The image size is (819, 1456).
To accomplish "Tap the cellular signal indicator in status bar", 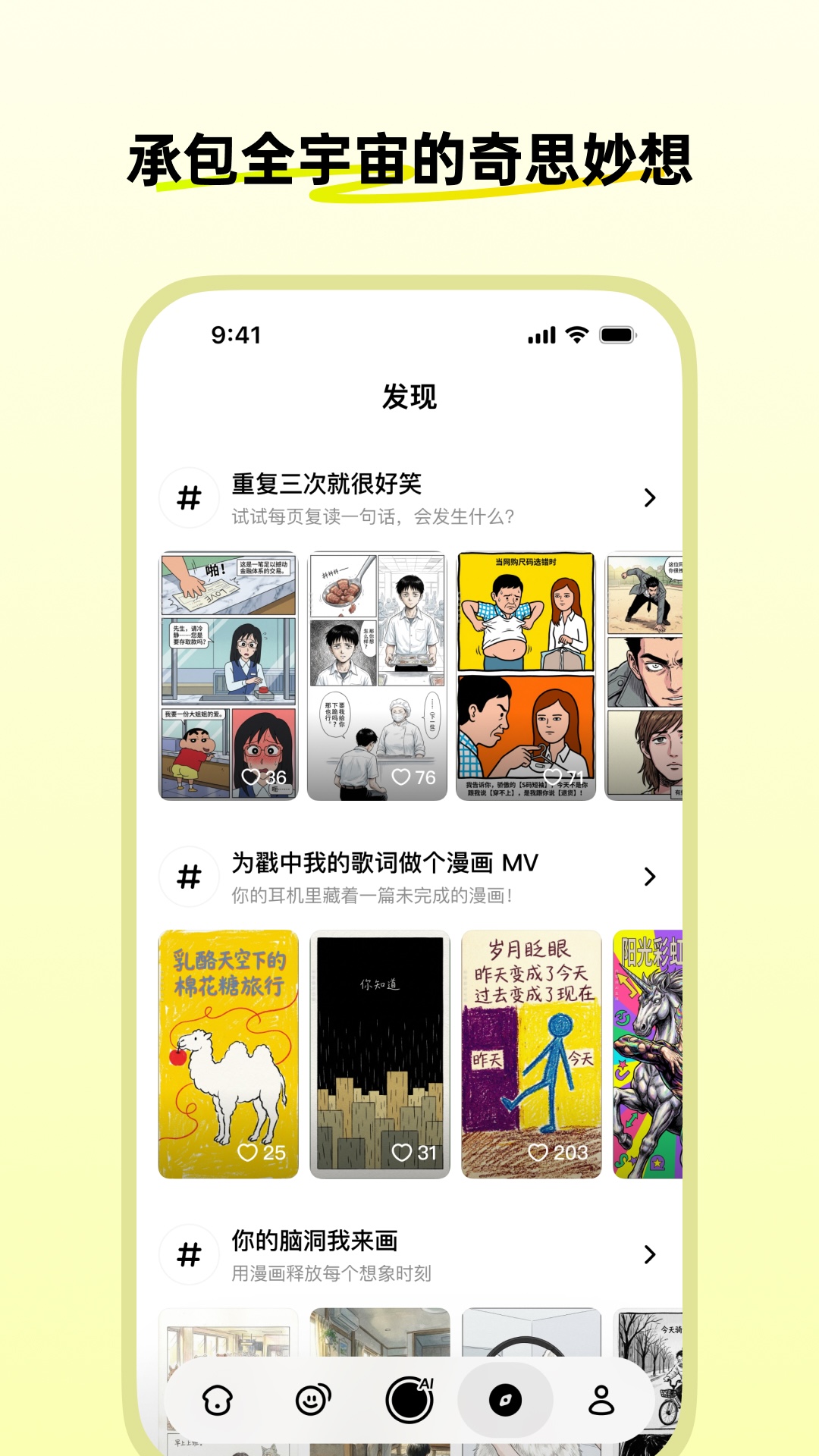I will click(x=543, y=332).
